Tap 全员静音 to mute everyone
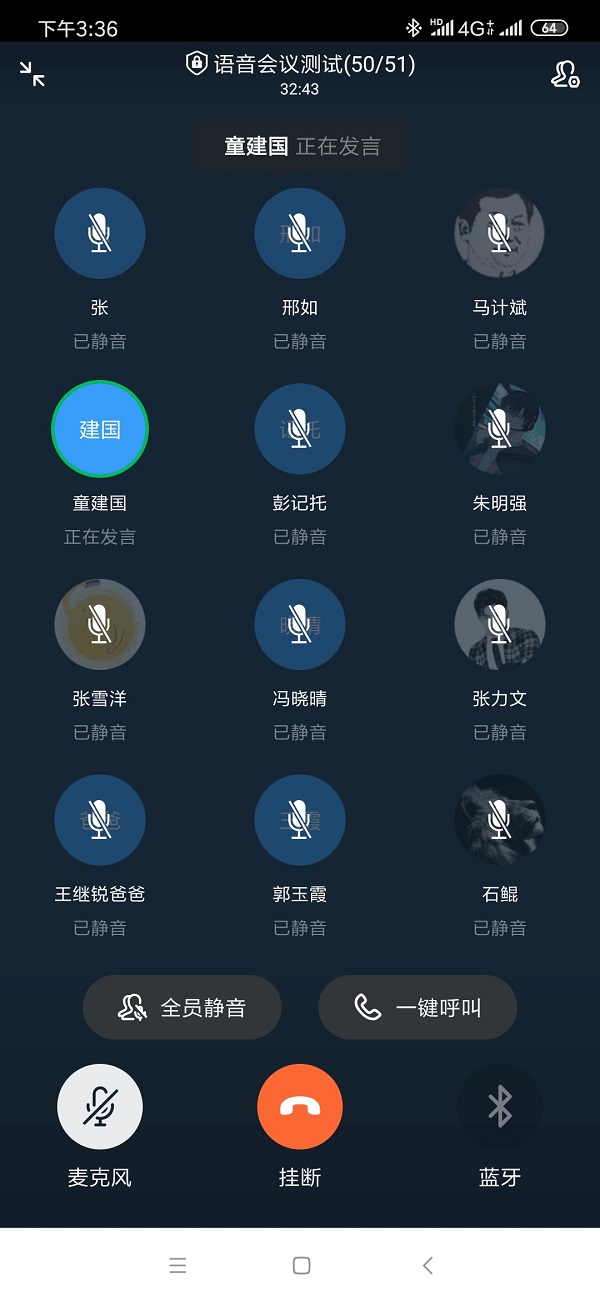Image resolution: width=600 pixels, height=1300 pixels. click(x=182, y=1007)
